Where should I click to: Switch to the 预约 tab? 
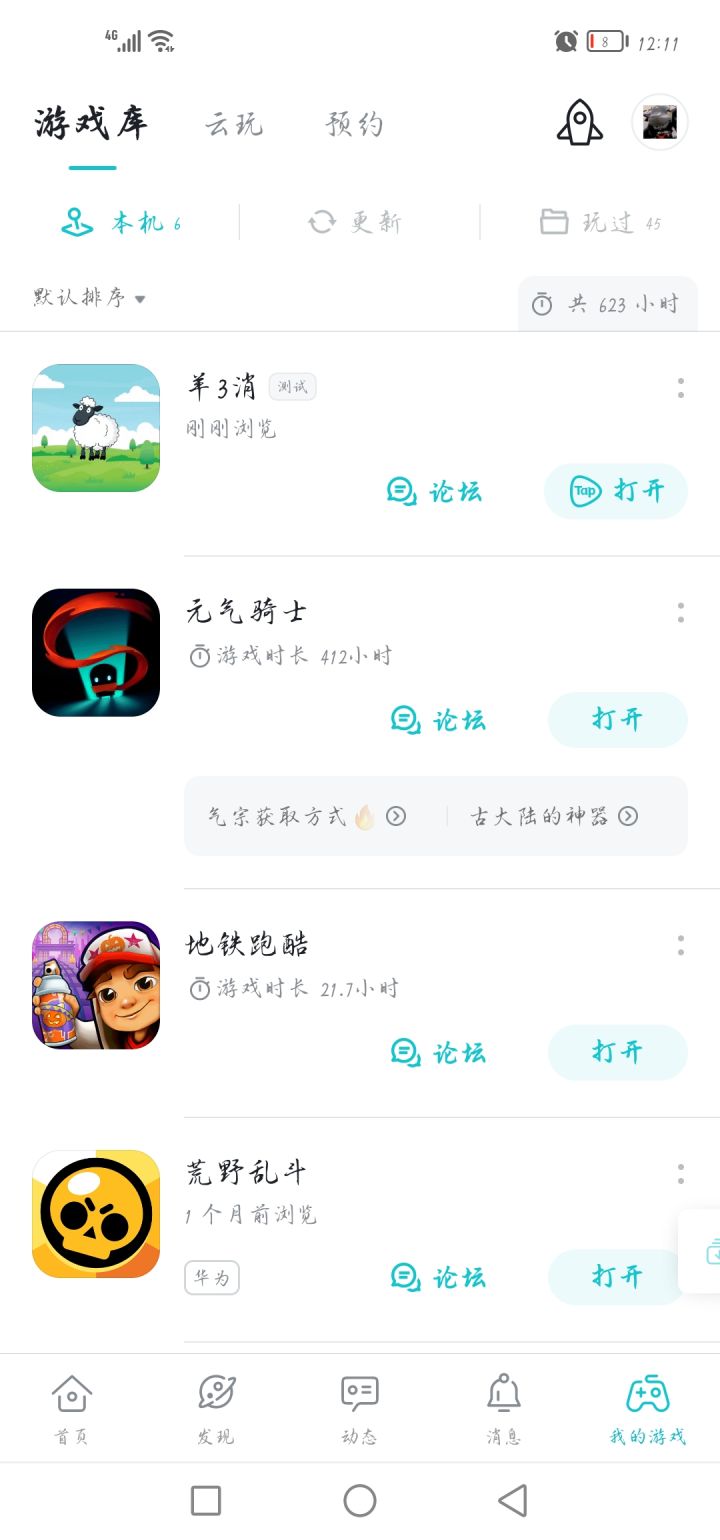(x=355, y=124)
